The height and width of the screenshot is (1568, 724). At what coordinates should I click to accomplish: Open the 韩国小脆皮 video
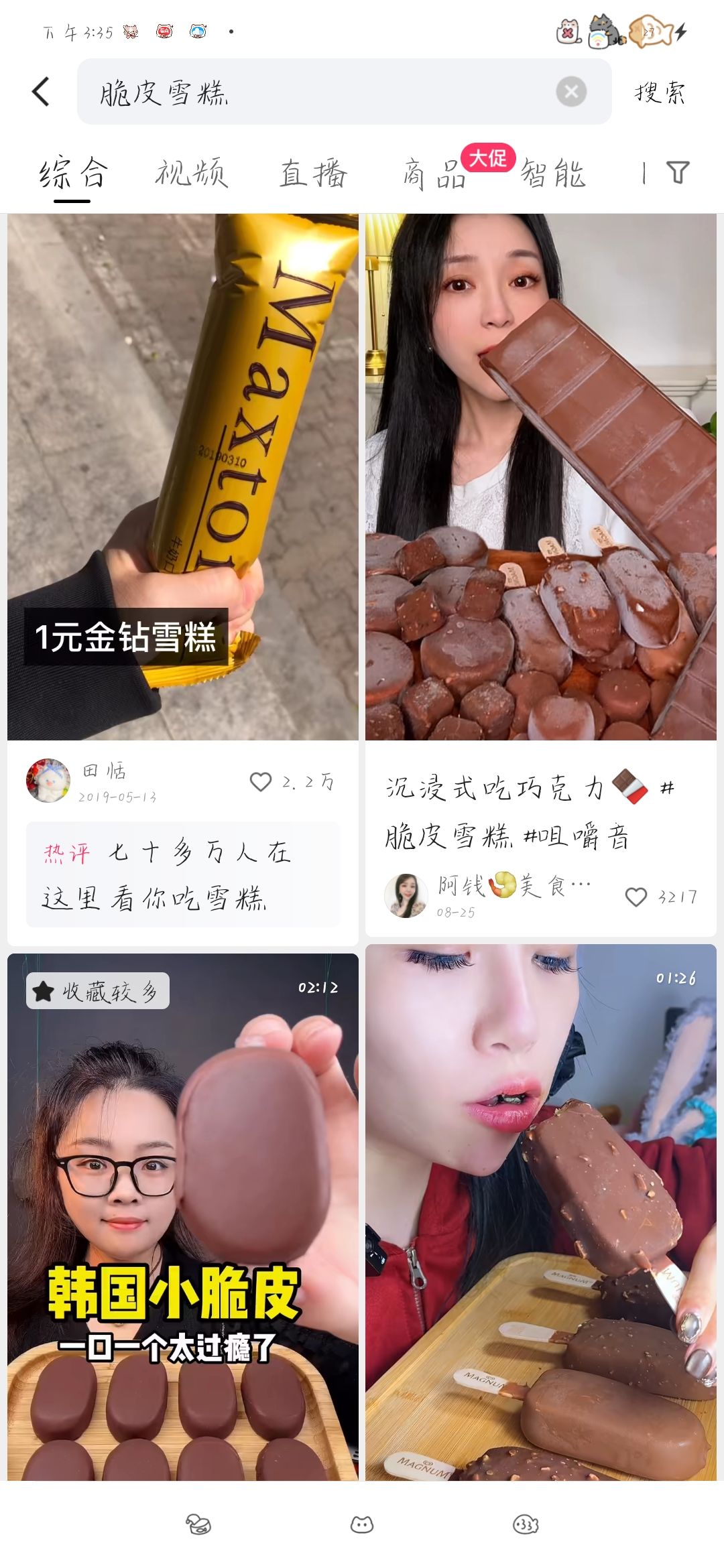pos(182,1216)
